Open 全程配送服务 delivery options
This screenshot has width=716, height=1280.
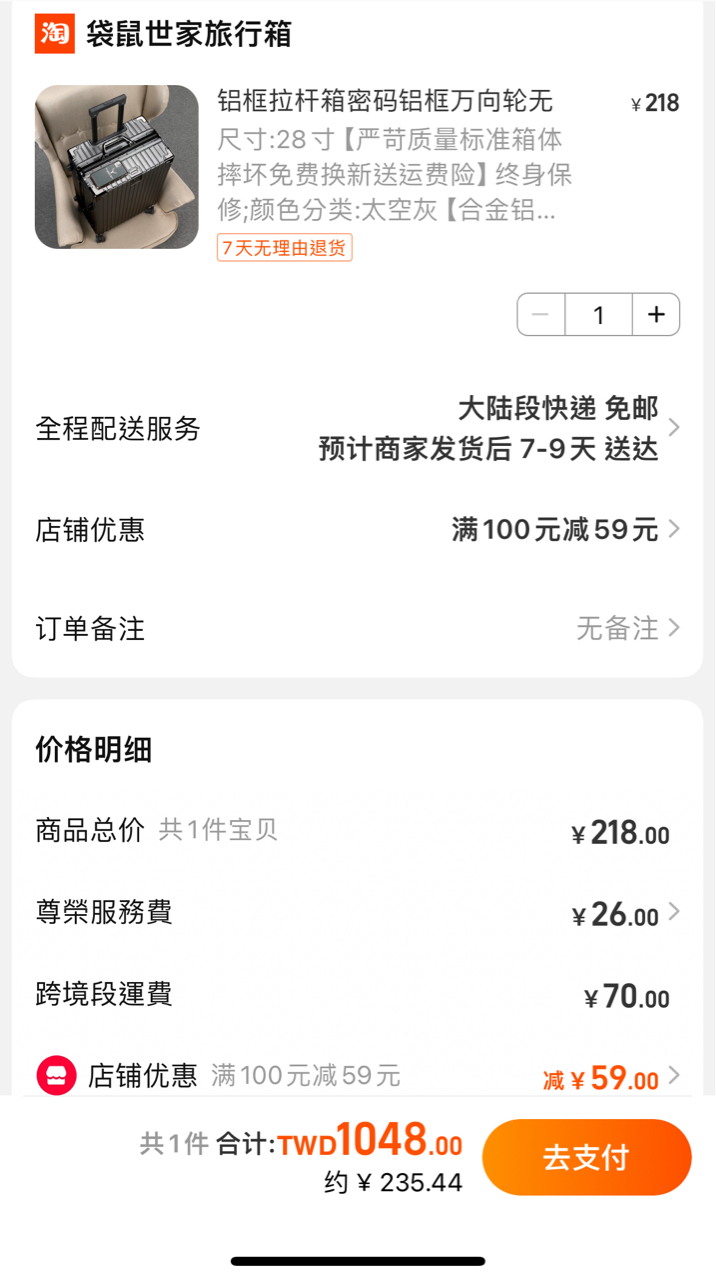tap(358, 429)
